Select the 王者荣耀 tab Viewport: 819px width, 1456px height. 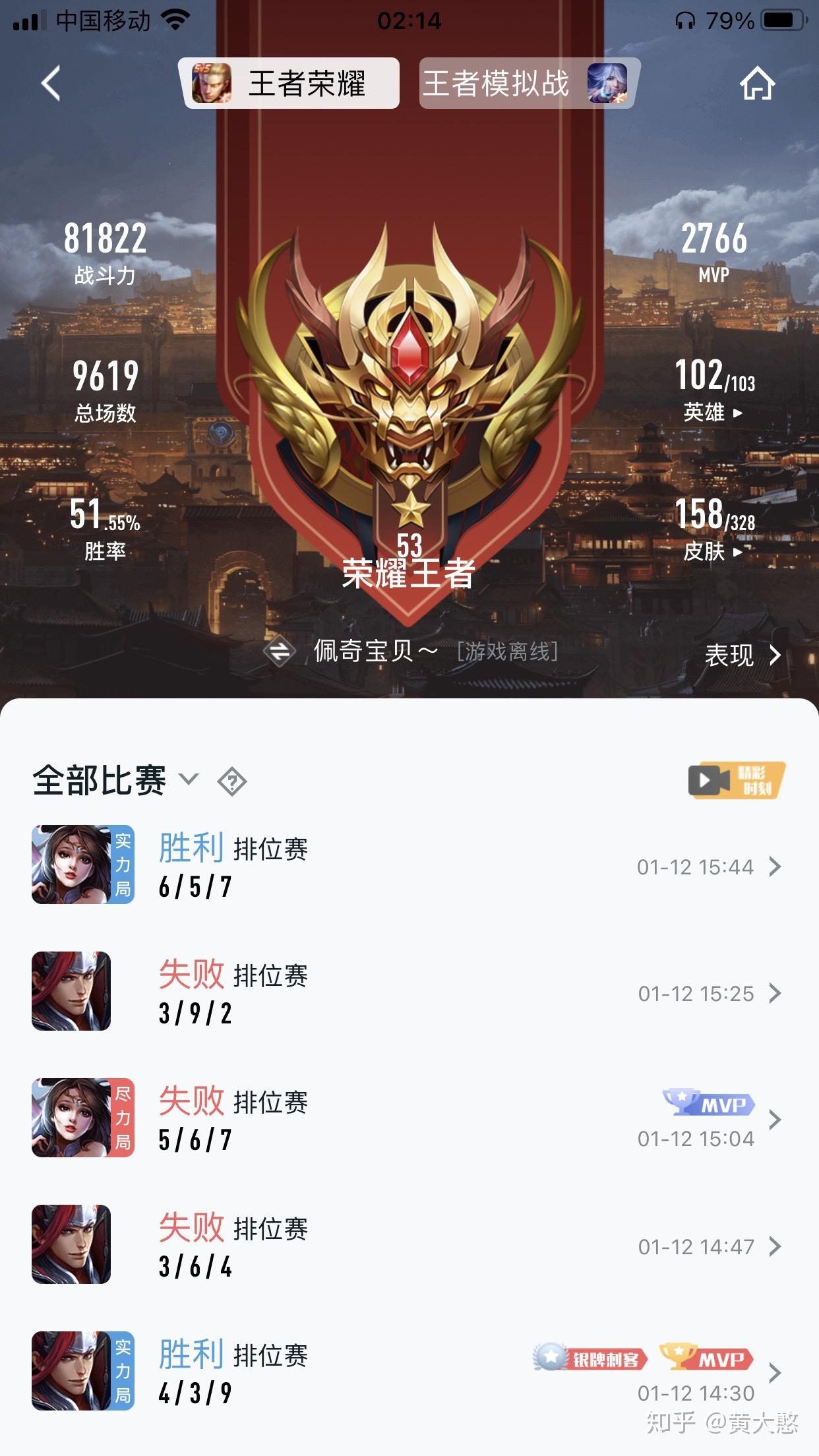coord(290,83)
